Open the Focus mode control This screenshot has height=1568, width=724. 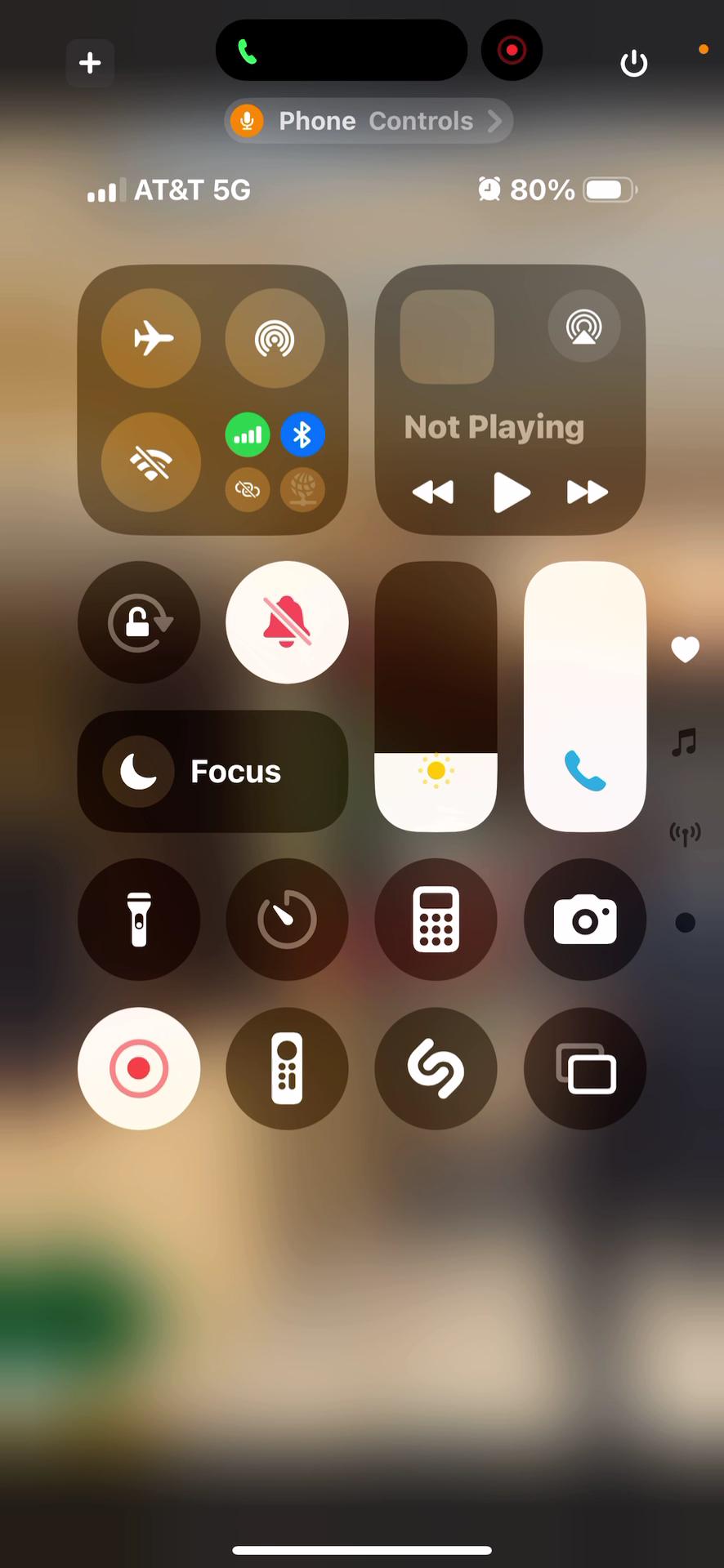tap(212, 771)
